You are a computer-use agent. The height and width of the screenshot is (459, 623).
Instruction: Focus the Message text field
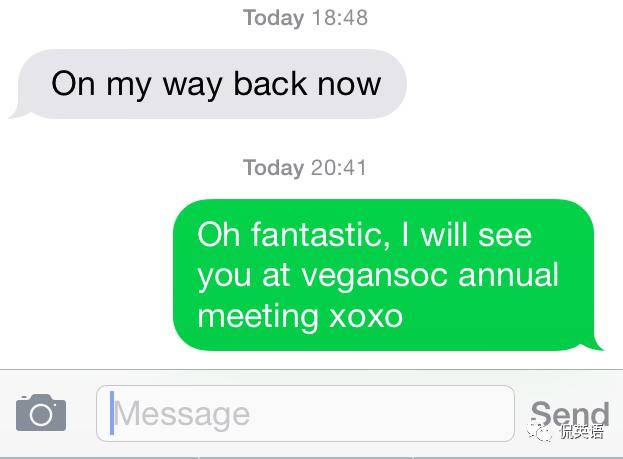point(305,414)
